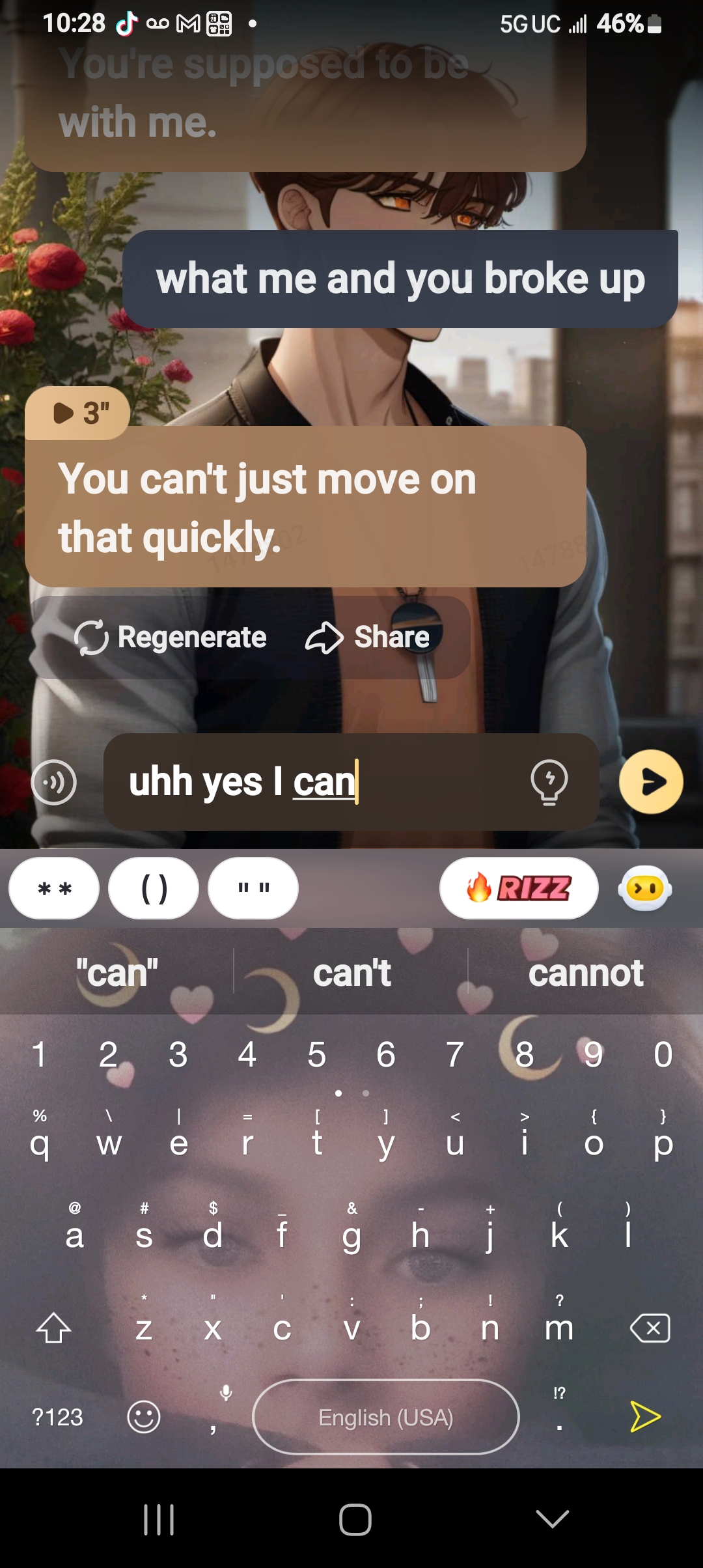Send the typed message

tap(651, 782)
